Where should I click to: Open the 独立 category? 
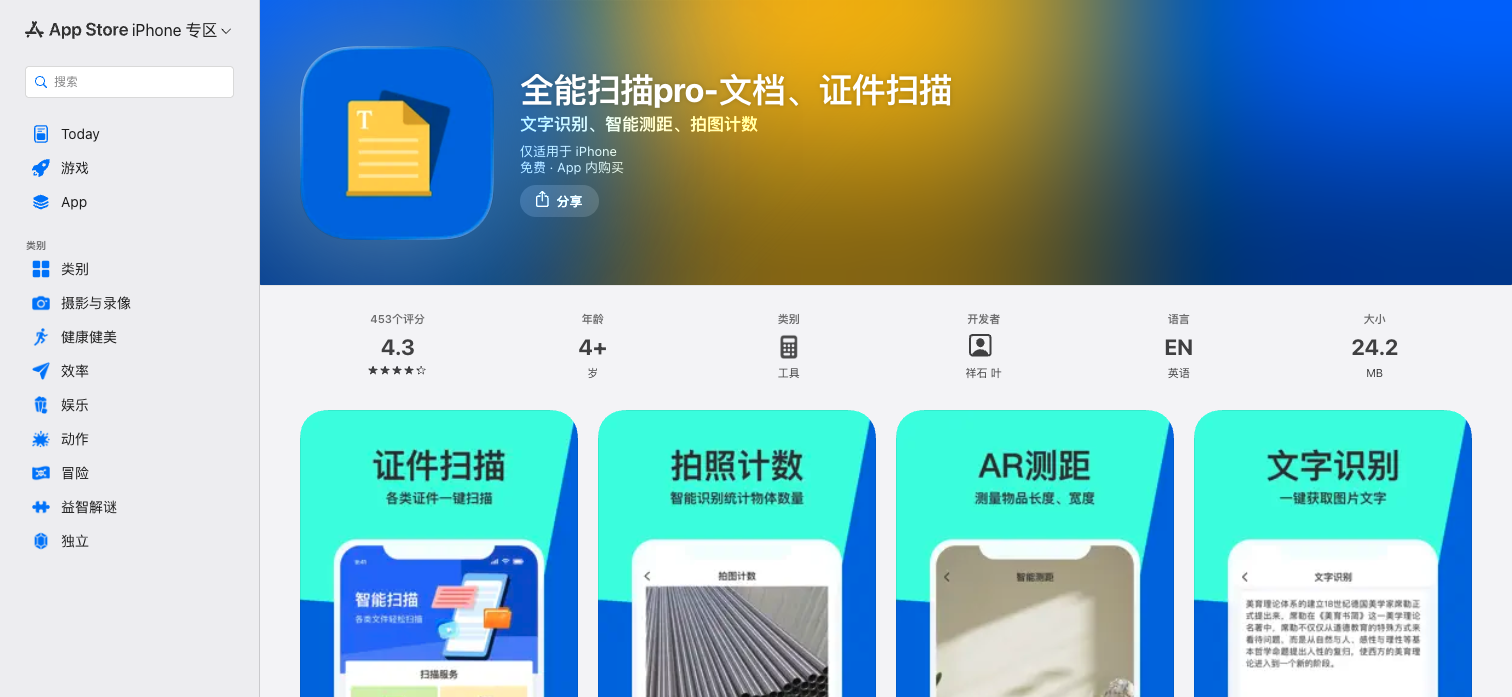[x=74, y=541]
